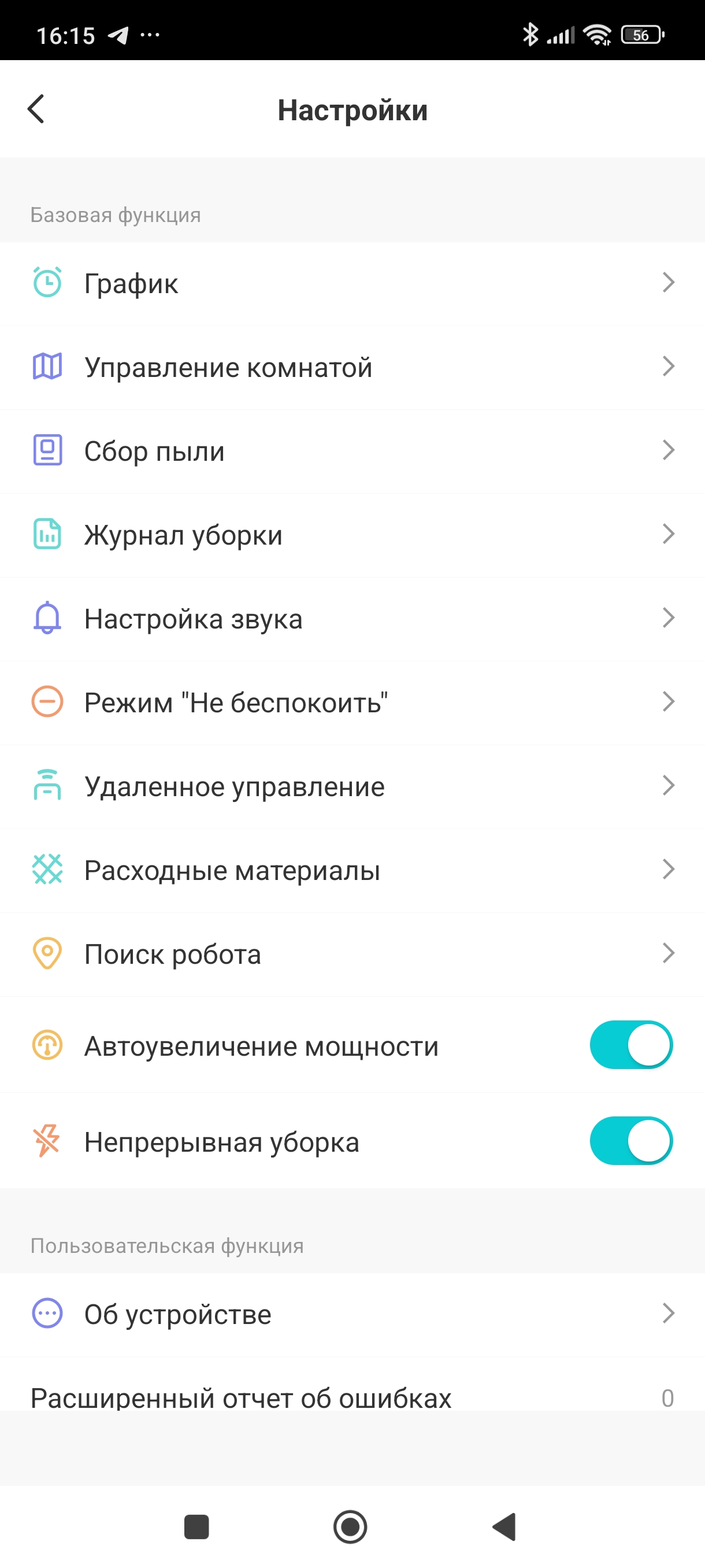Open Настройка звука

[352, 619]
